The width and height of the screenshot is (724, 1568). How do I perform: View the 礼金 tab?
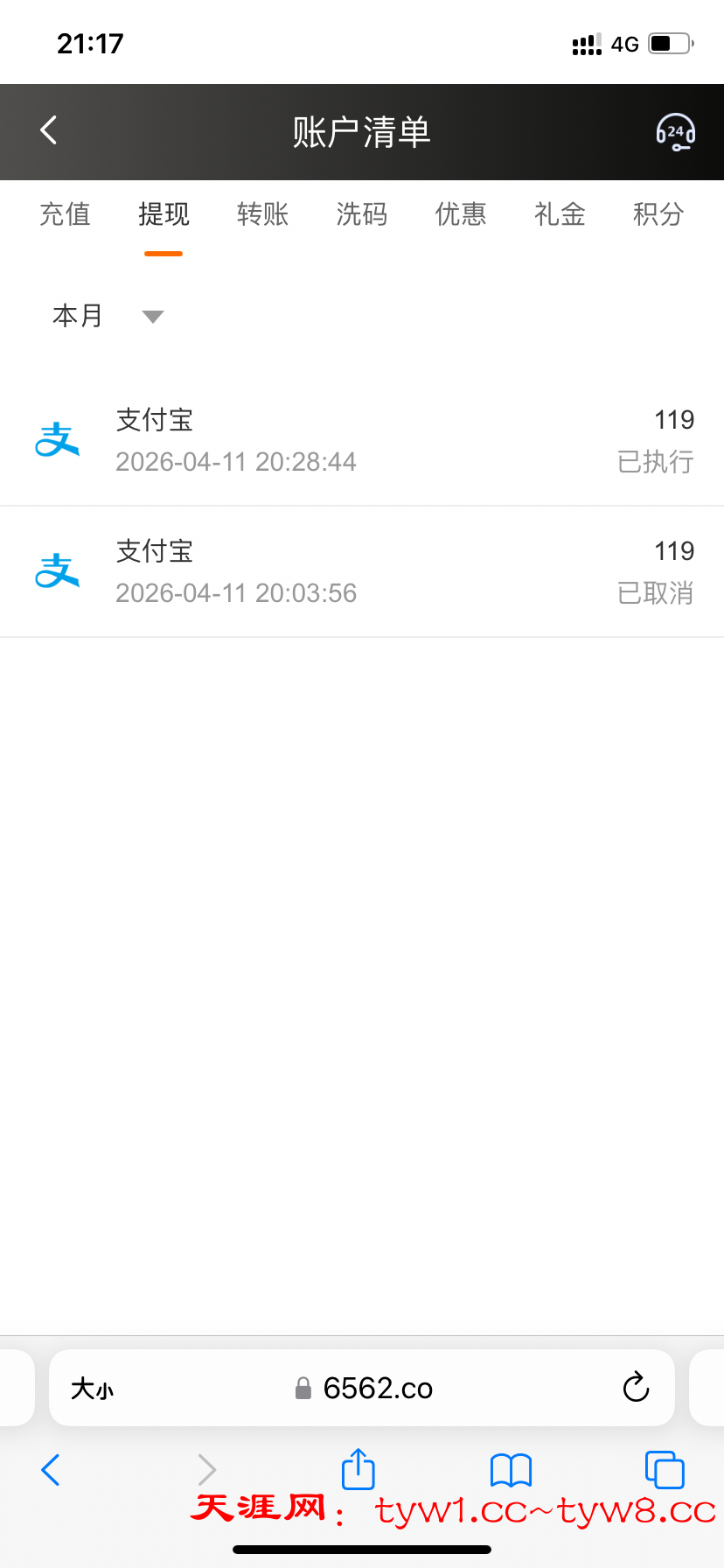click(560, 214)
